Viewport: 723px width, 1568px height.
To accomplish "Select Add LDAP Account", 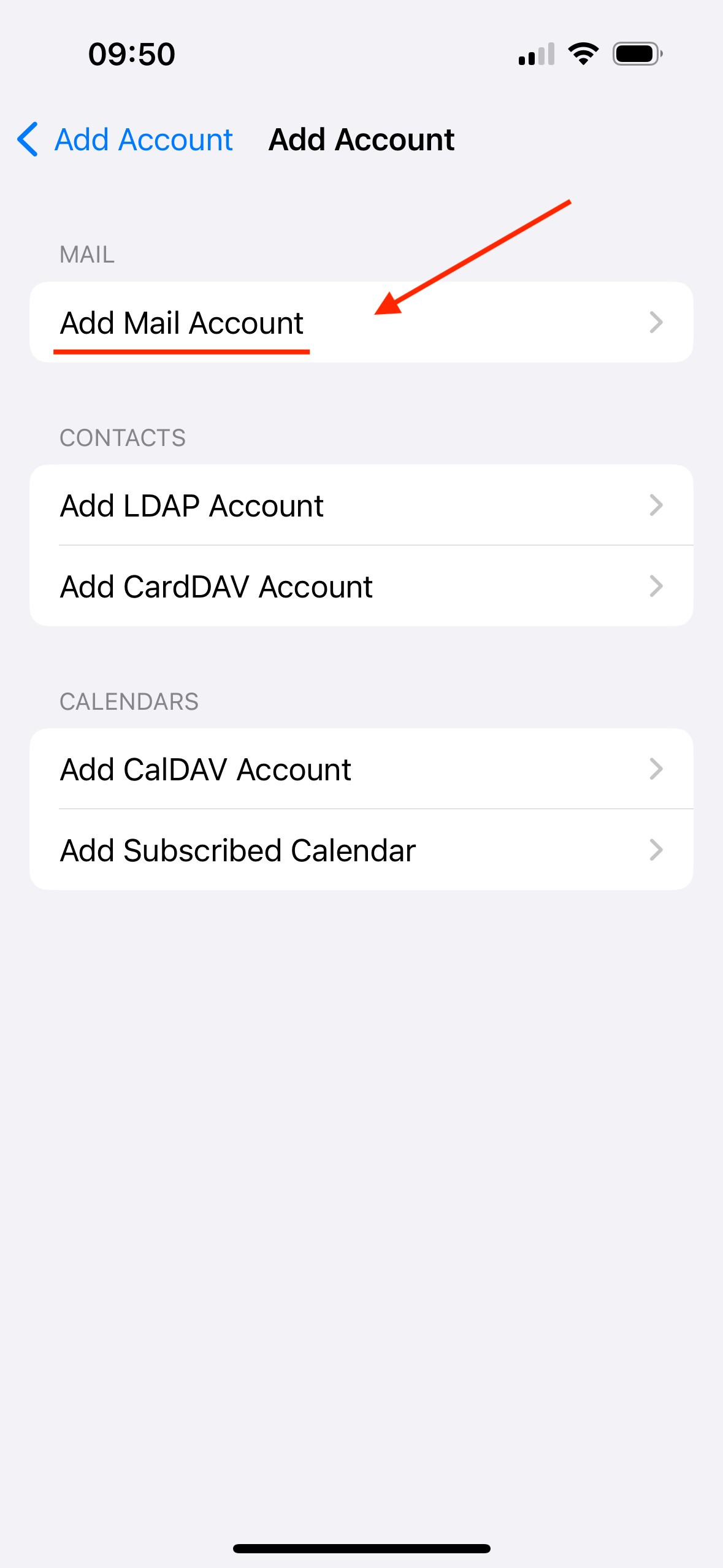I will pos(361,505).
